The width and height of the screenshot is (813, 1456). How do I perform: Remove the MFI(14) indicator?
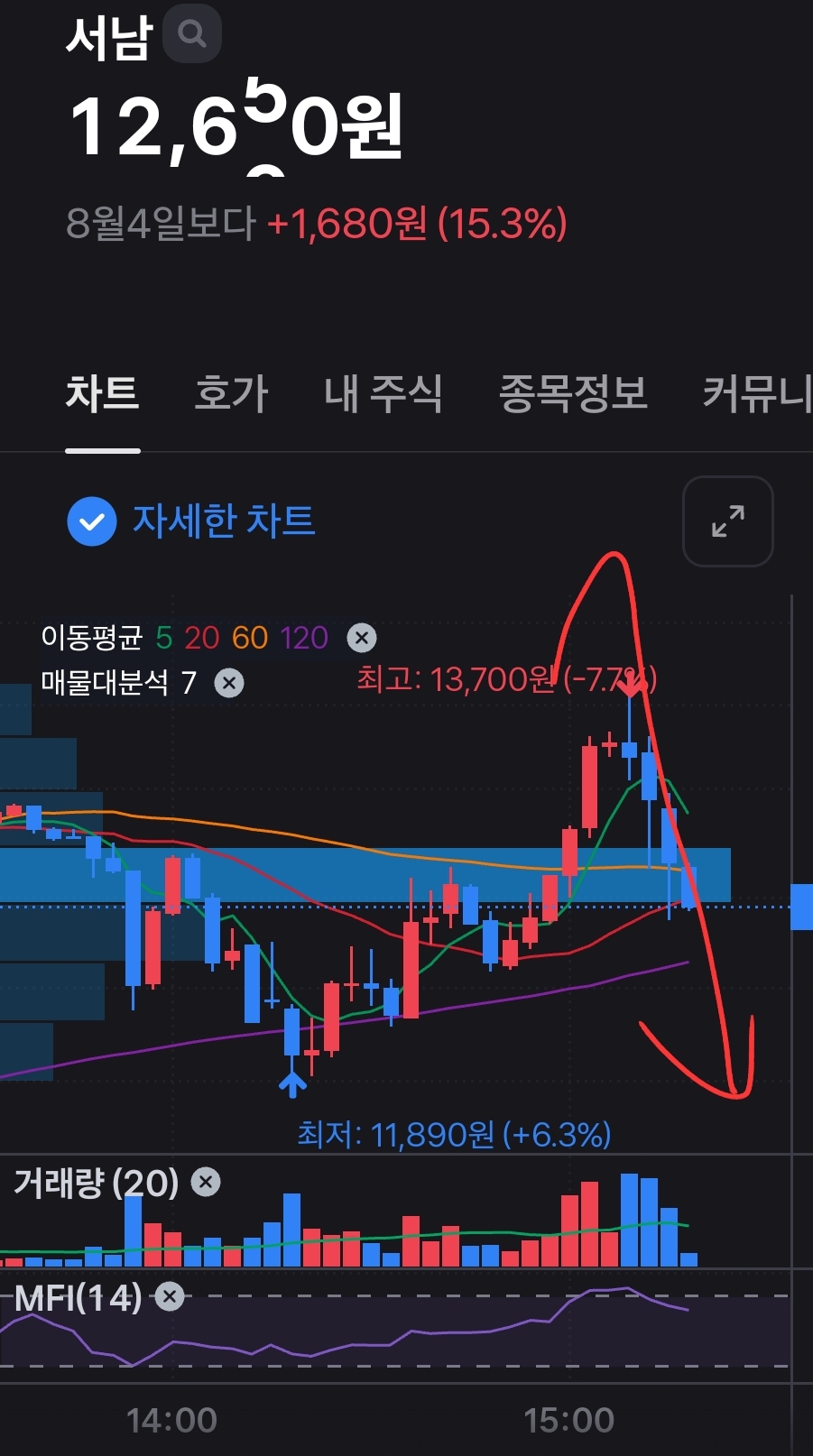pyautogui.click(x=170, y=1297)
